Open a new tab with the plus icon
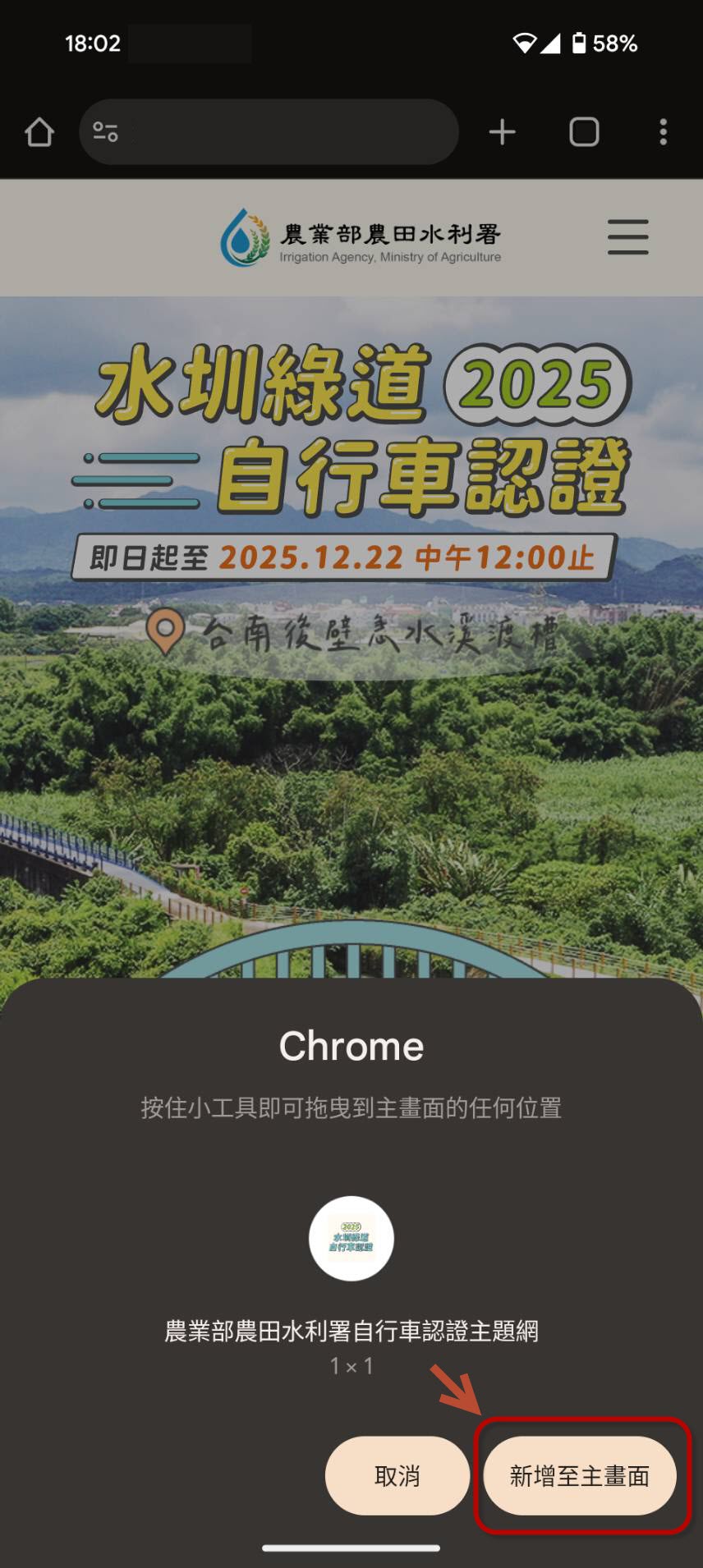The width and height of the screenshot is (703, 1568). point(503,132)
